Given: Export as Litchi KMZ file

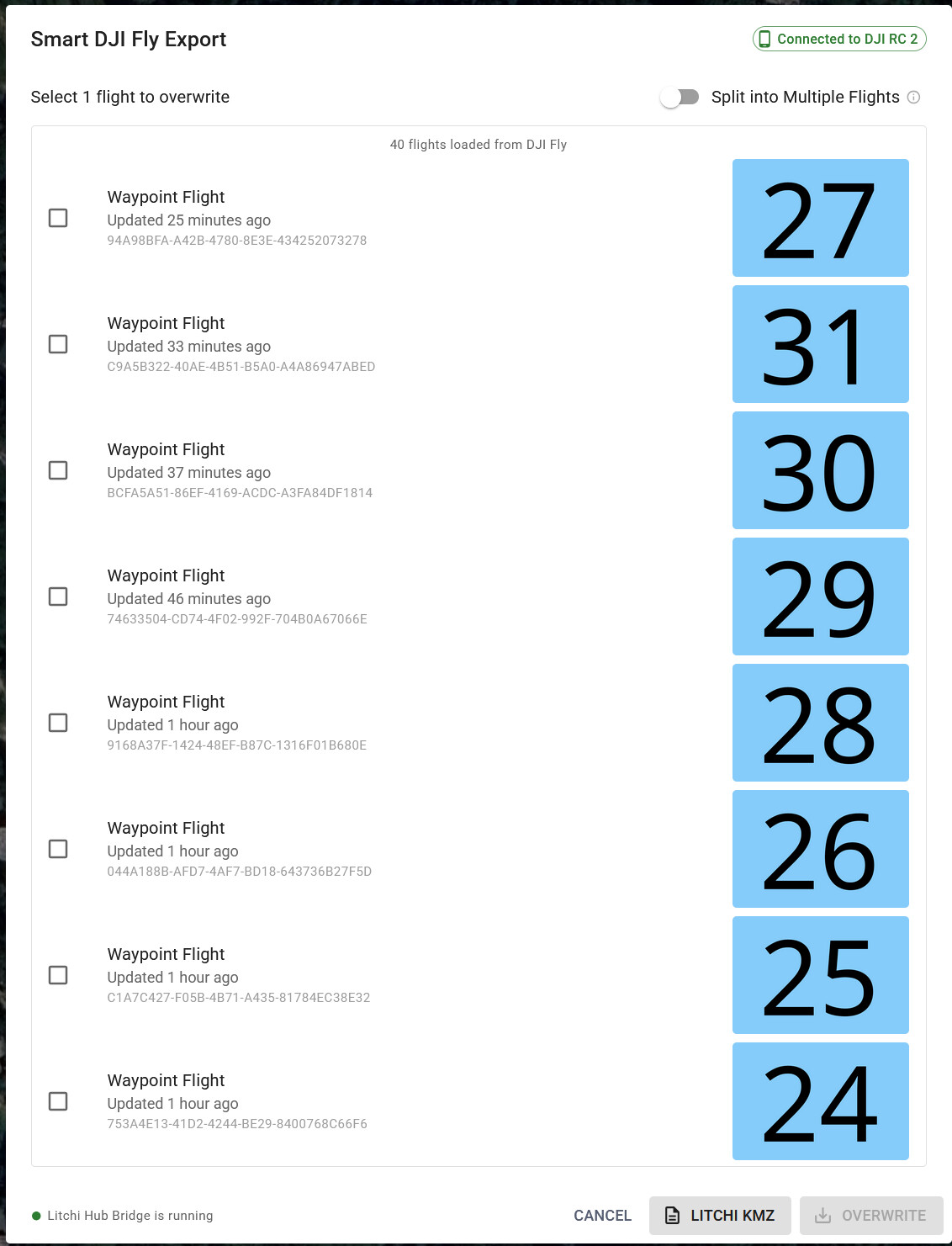Looking at the screenshot, I should coord(720,1216).
